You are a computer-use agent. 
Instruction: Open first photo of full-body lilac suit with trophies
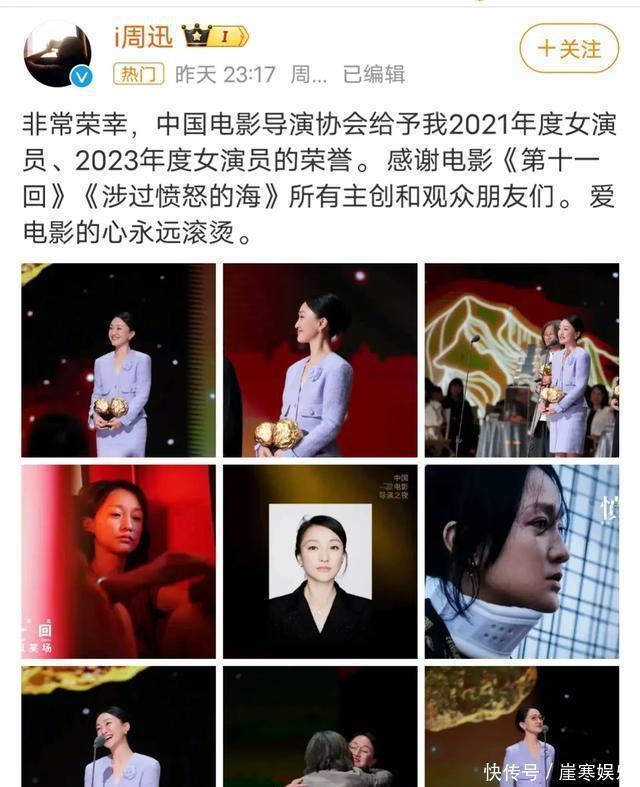[x=118, y=360]
